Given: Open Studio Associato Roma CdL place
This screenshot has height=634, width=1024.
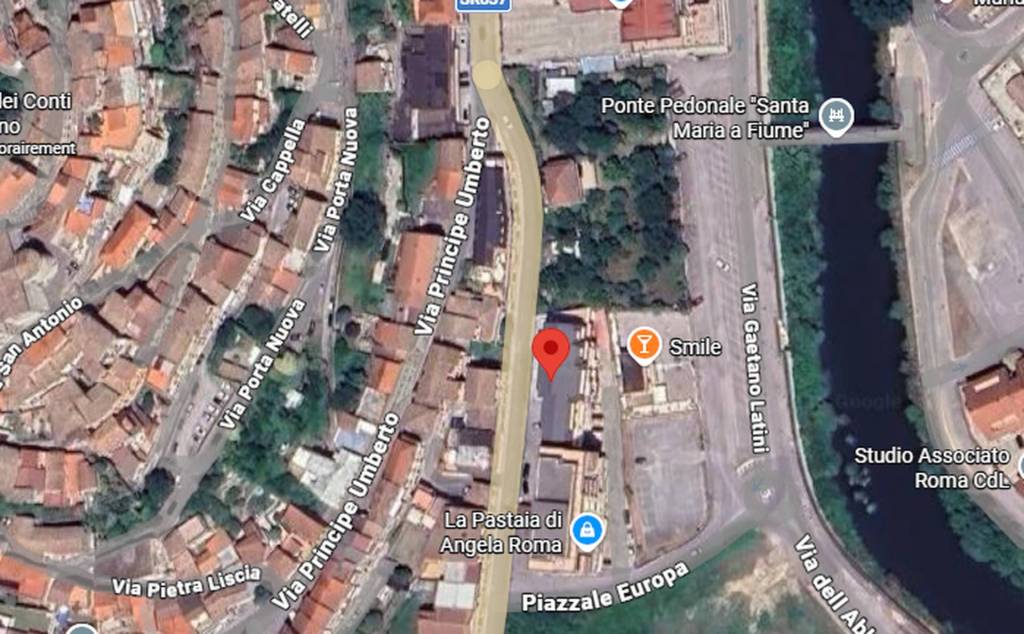Looking at the screenshot, I should coord(926,467).
